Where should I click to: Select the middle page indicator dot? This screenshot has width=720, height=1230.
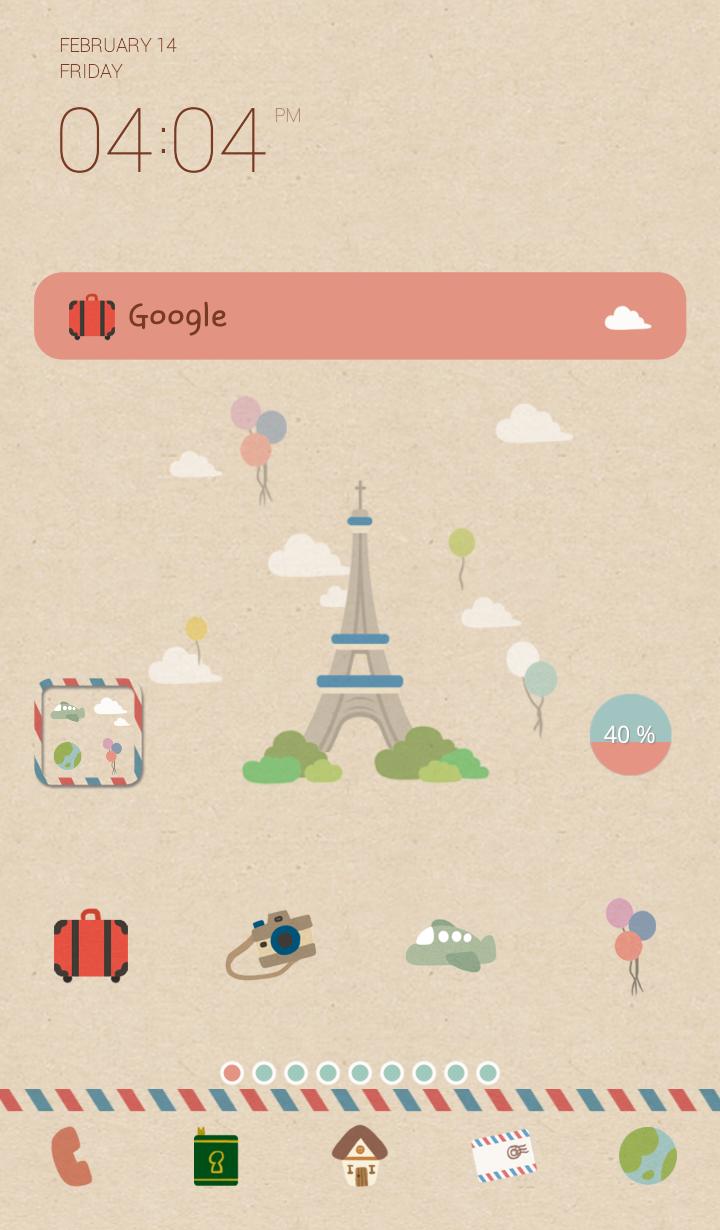[360, 1072]
